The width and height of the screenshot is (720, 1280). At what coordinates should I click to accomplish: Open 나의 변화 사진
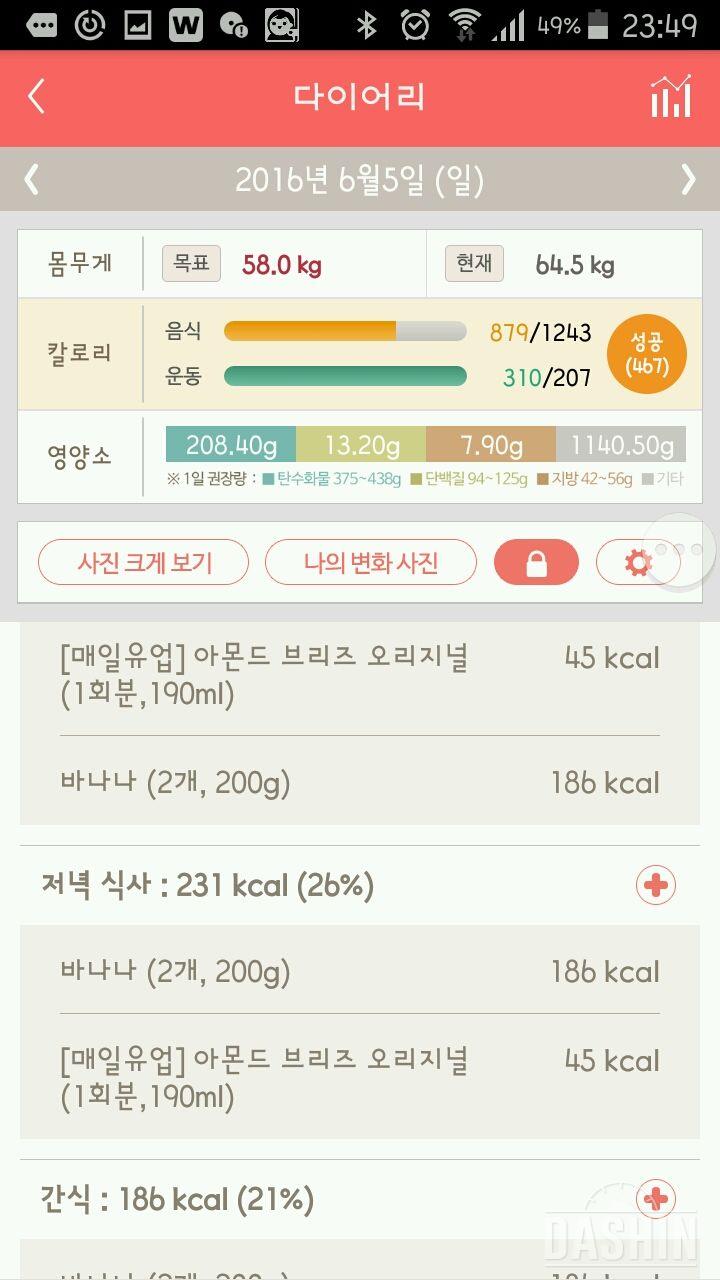coord(370,562)
